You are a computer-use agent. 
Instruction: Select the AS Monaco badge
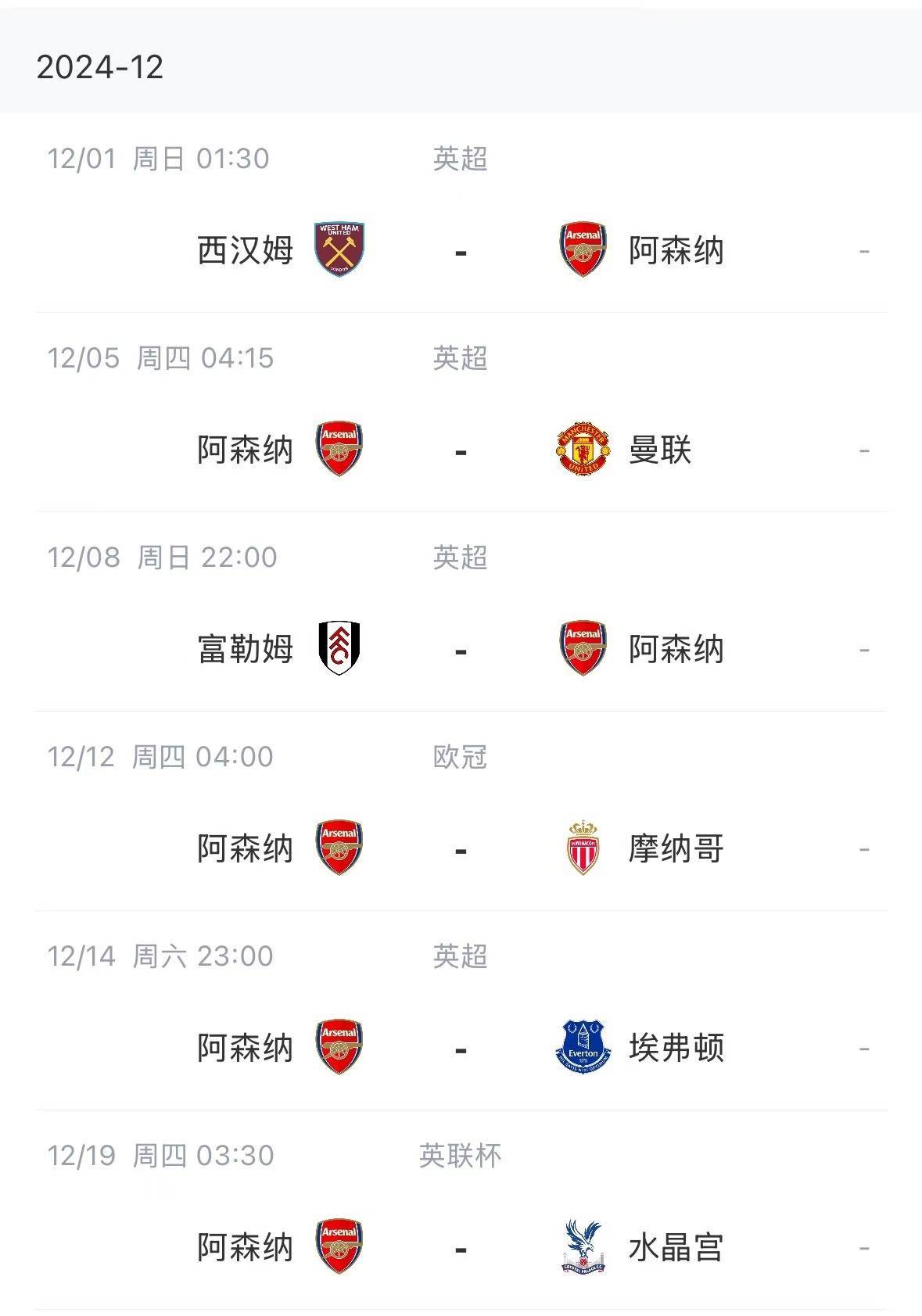[x=582, y=847]
